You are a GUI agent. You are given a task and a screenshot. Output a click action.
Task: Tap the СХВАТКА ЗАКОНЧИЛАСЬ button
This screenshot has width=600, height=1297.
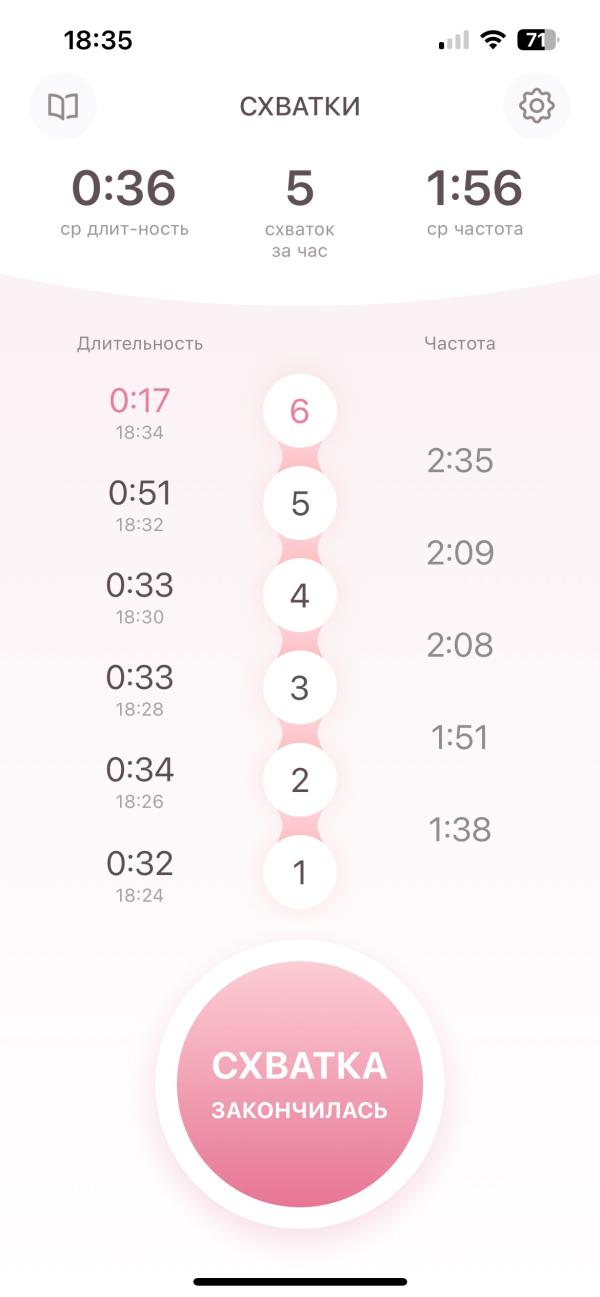point(300,1084)
